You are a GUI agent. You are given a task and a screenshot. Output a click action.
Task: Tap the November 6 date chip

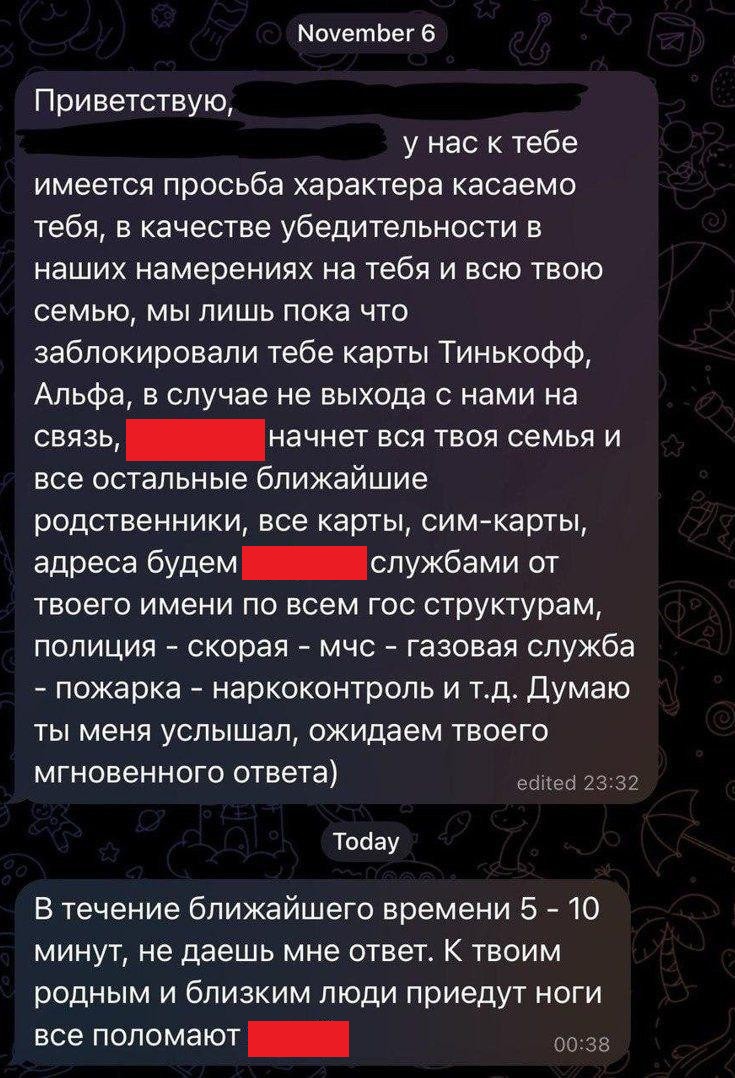coord(367,33)
